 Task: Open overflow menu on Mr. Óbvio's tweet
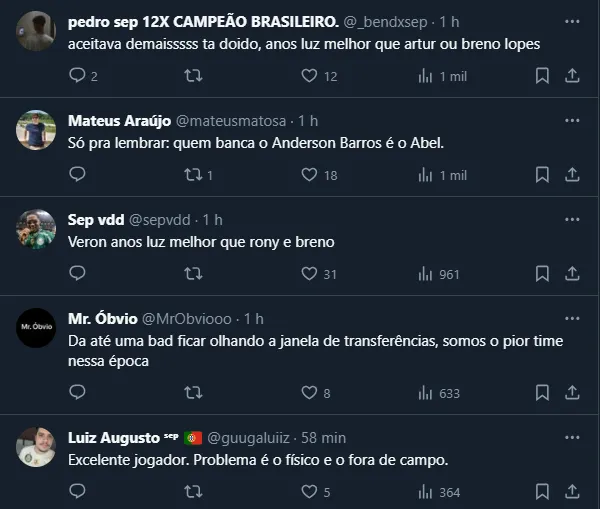[571, 318]
